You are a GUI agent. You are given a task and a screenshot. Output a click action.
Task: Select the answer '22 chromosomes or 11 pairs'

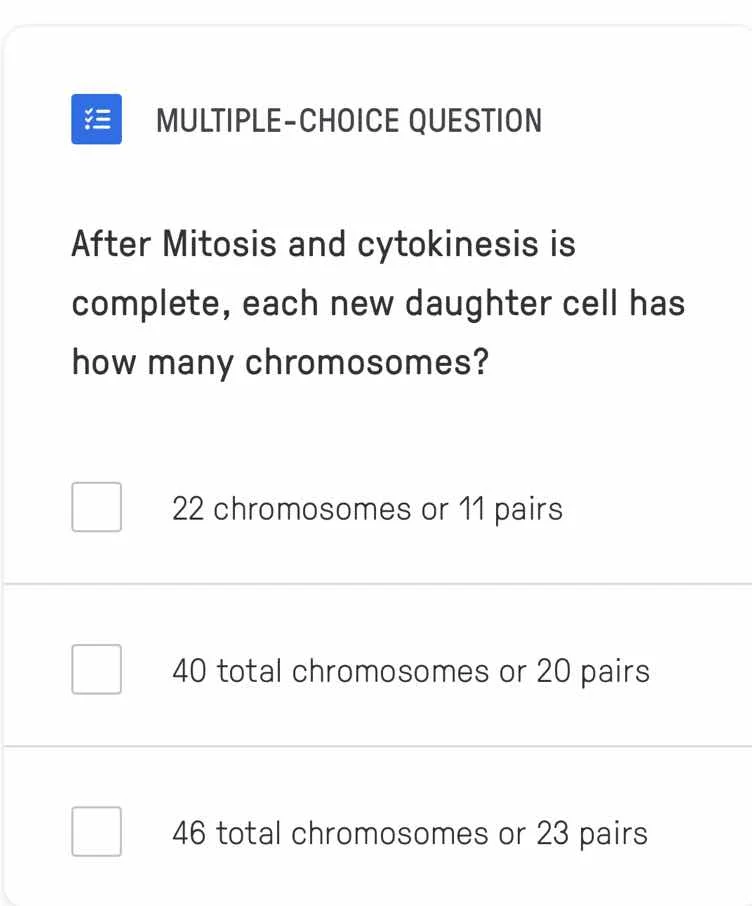click(x=366, y=508)
